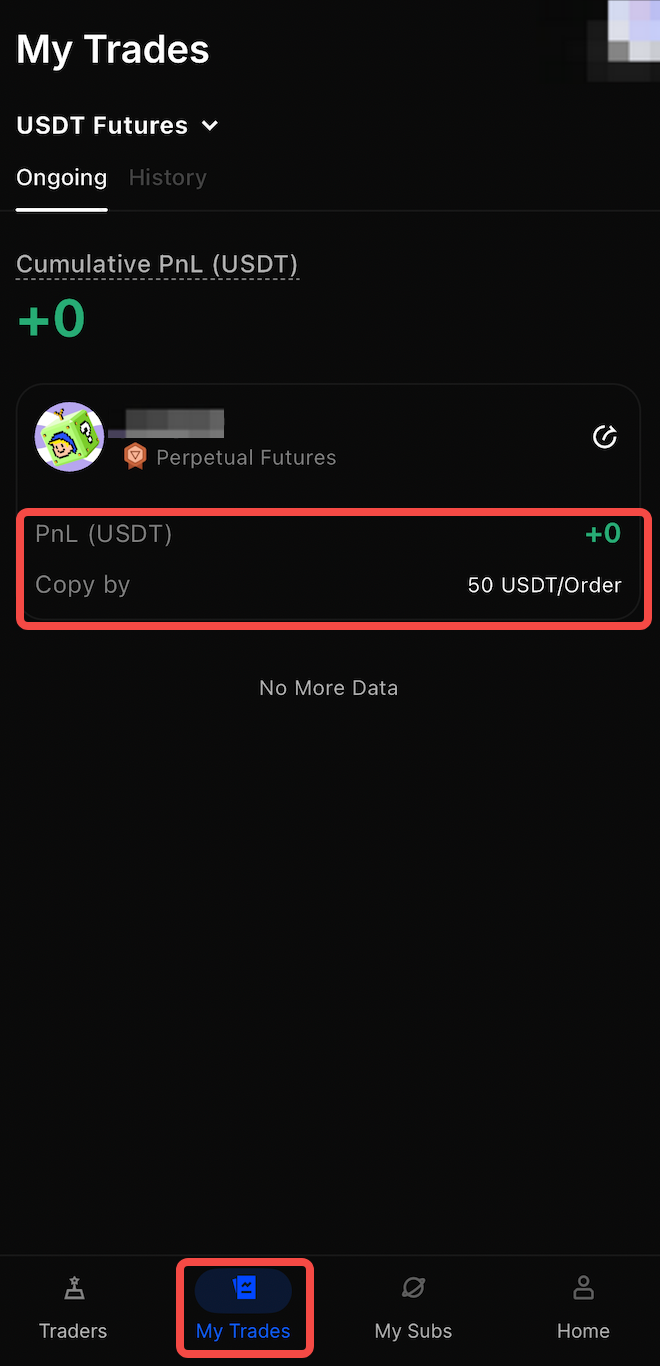Screen dimensions: 660x1366
Task: Open the Home tab
Action: (x=583, y=1310)
